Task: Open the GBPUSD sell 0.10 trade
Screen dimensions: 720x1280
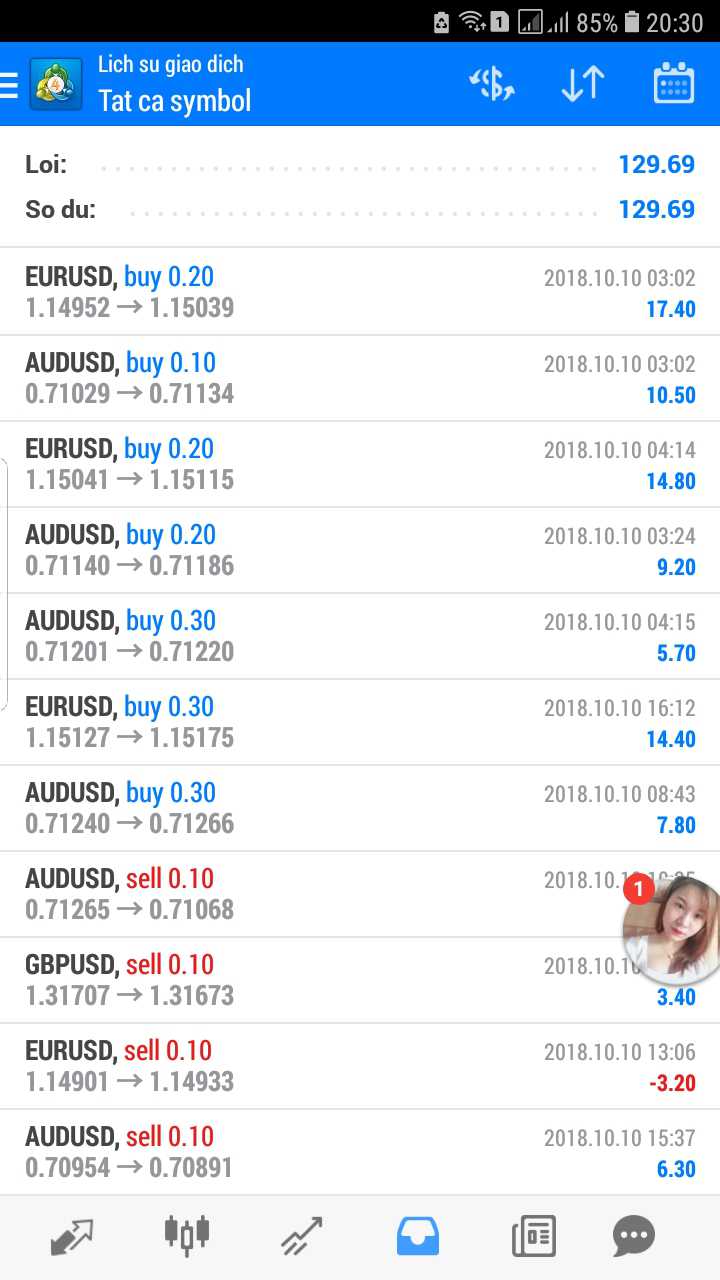Action: pos(300,980)
